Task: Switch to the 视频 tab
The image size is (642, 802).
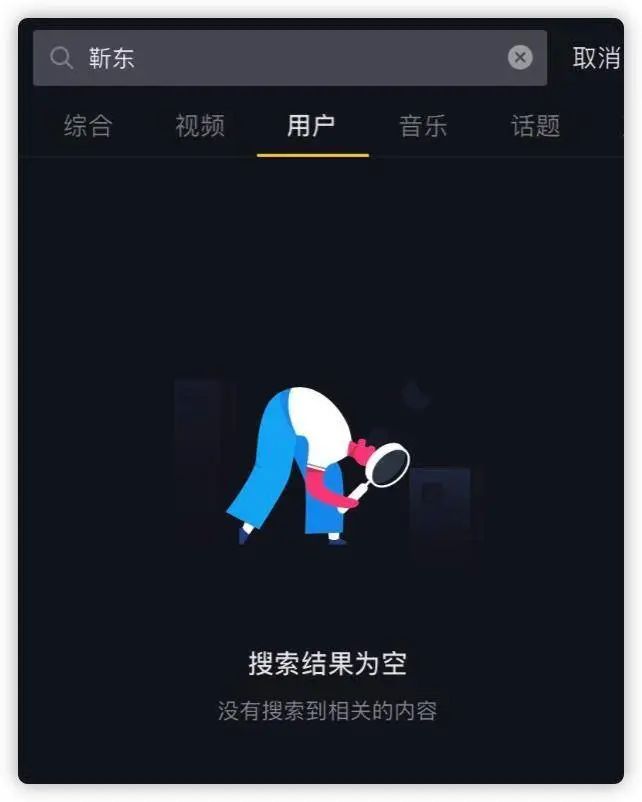Action: tap(200, 126)
